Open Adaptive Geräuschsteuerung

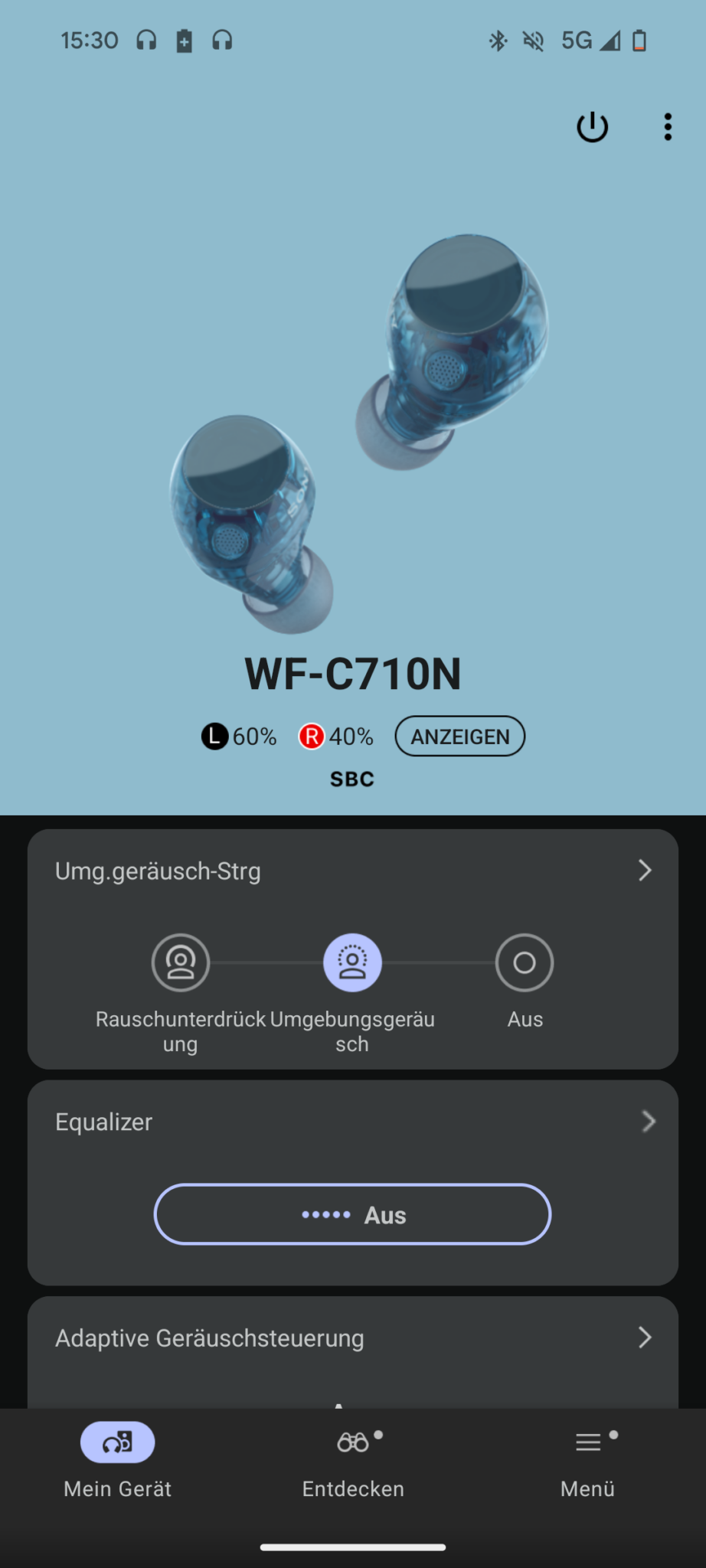click(x=352, y=1338)
